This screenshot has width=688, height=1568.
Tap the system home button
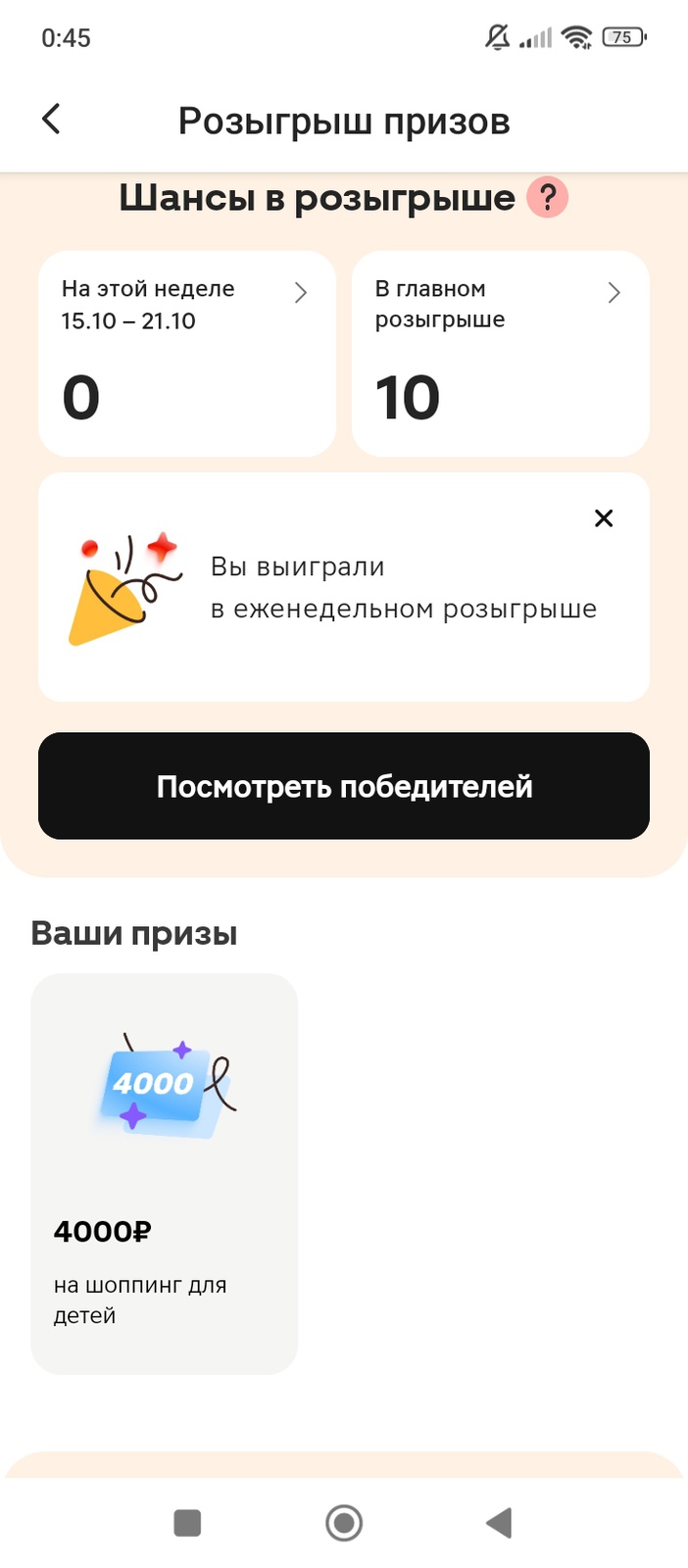pos(344,1522)
